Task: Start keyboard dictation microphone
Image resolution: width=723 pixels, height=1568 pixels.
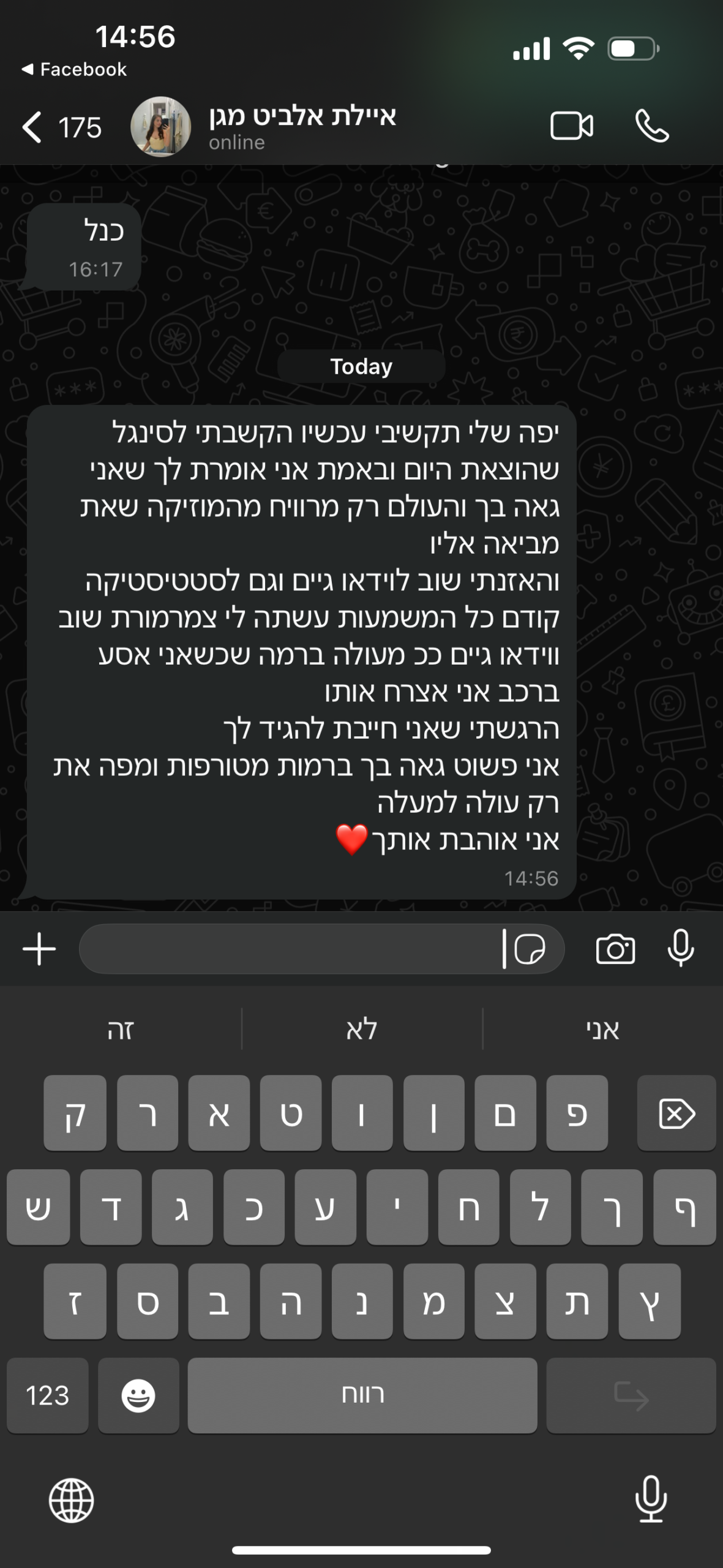Action: [651, 1499]
